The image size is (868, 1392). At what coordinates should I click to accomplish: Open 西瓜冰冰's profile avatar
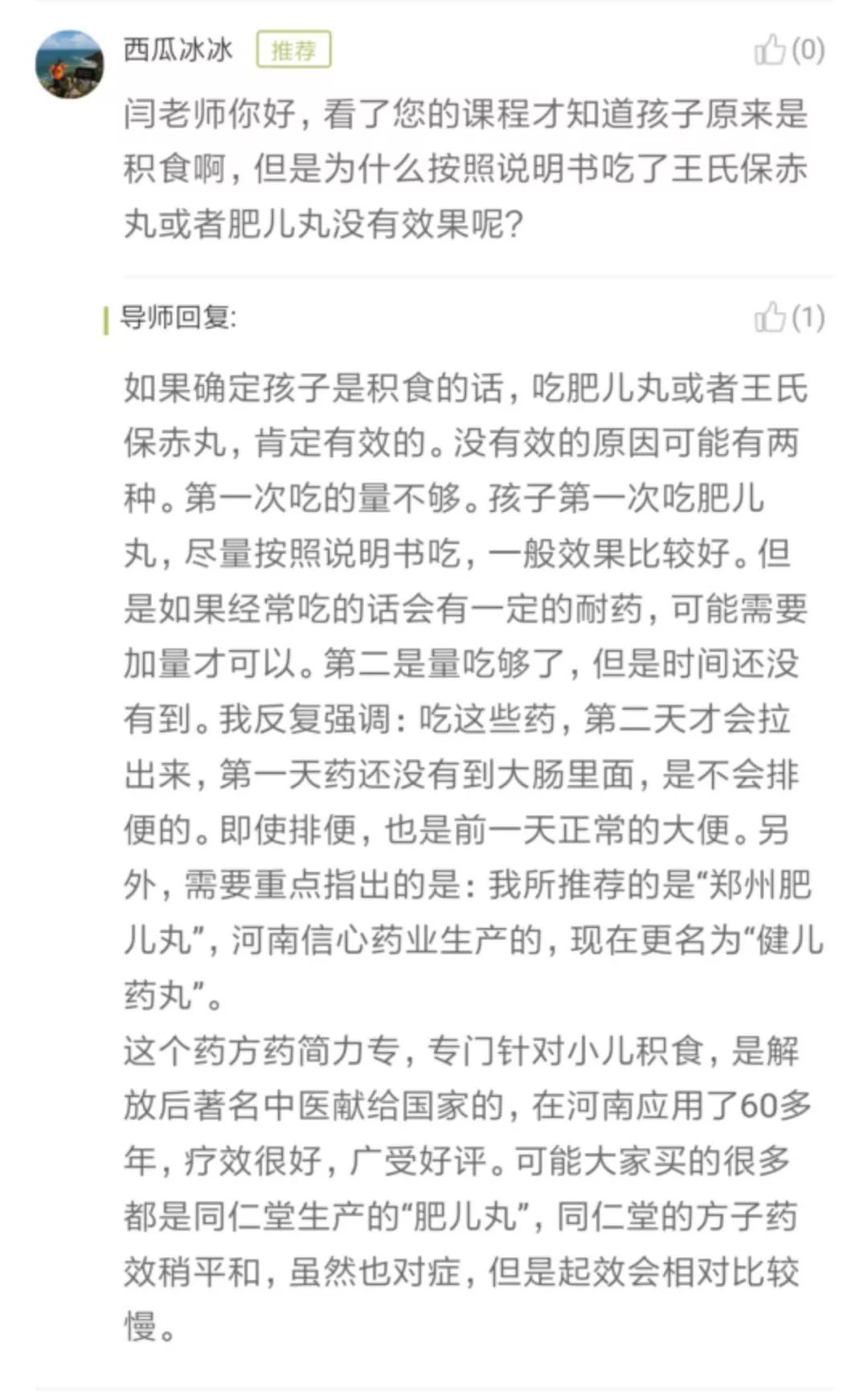coord(70,64)
